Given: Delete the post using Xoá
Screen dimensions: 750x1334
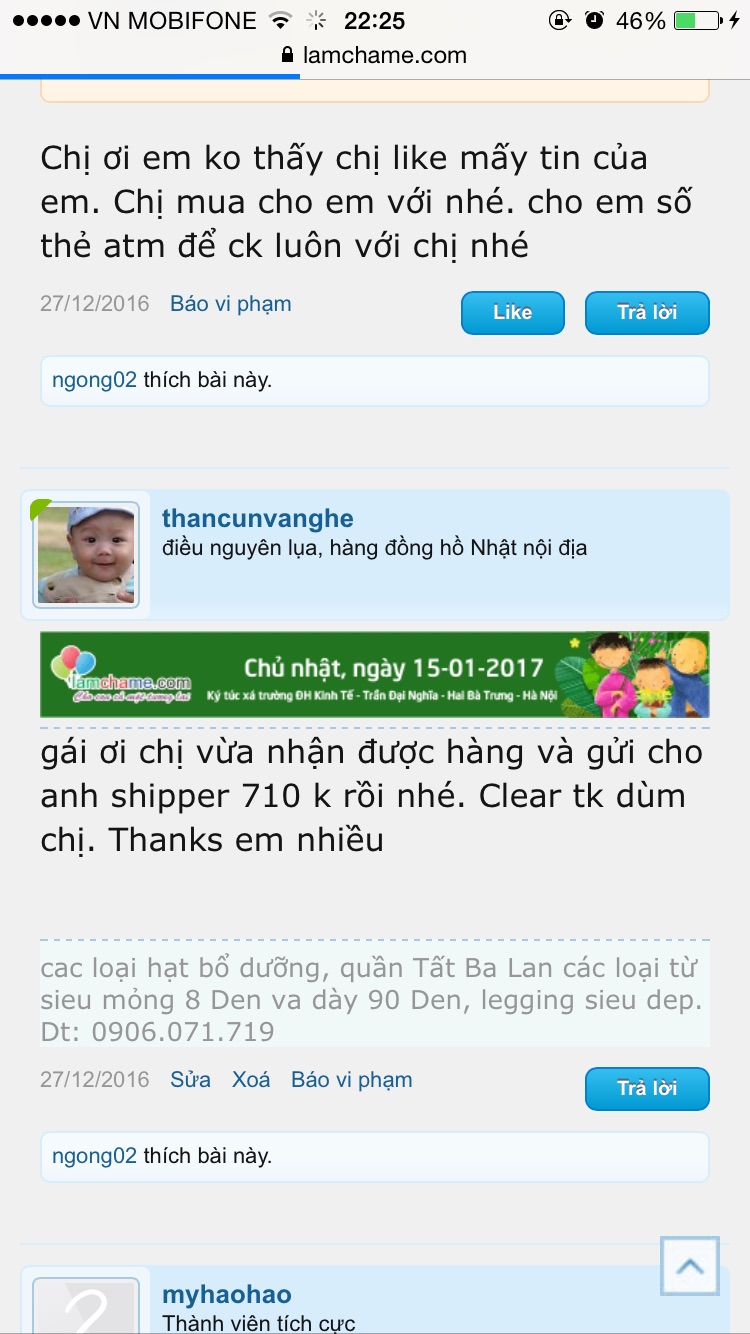Looking at the screenshot, I should 251,1080.
